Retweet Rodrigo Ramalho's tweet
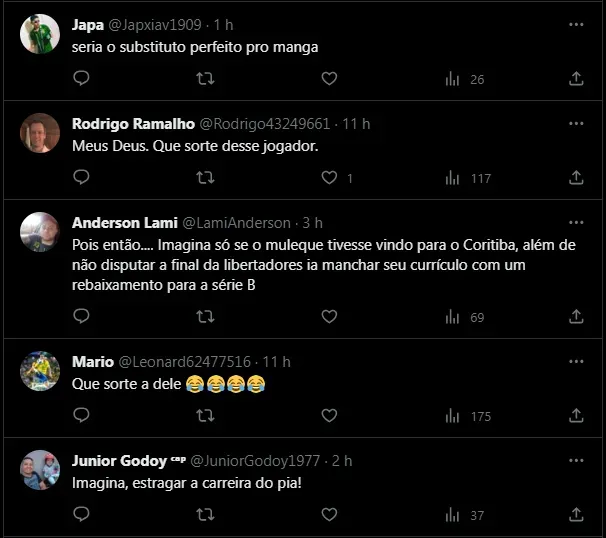The width and height of the screenshot is (606, 538). (x=205, y=177)
